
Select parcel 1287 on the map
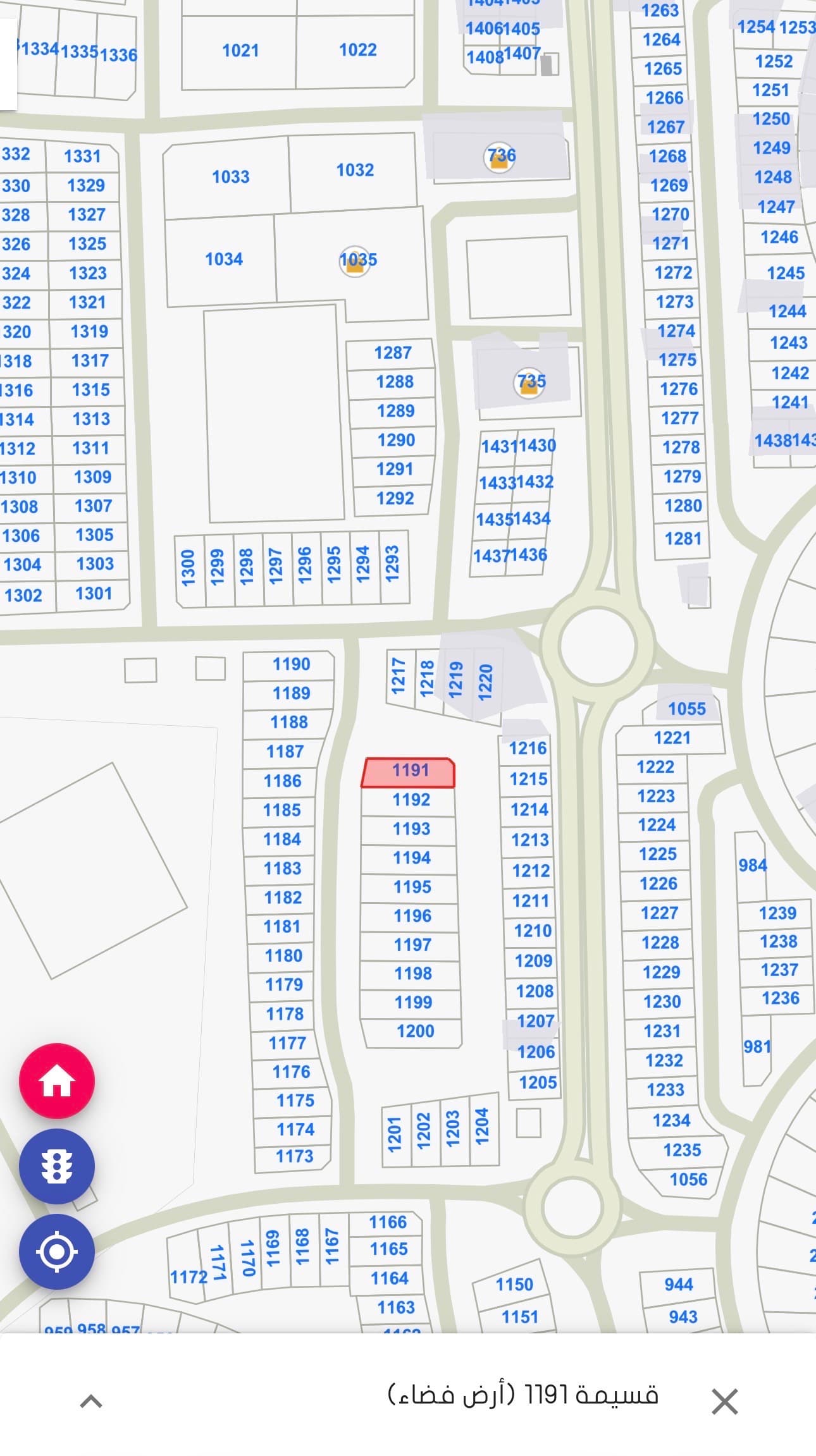(392, 353)
